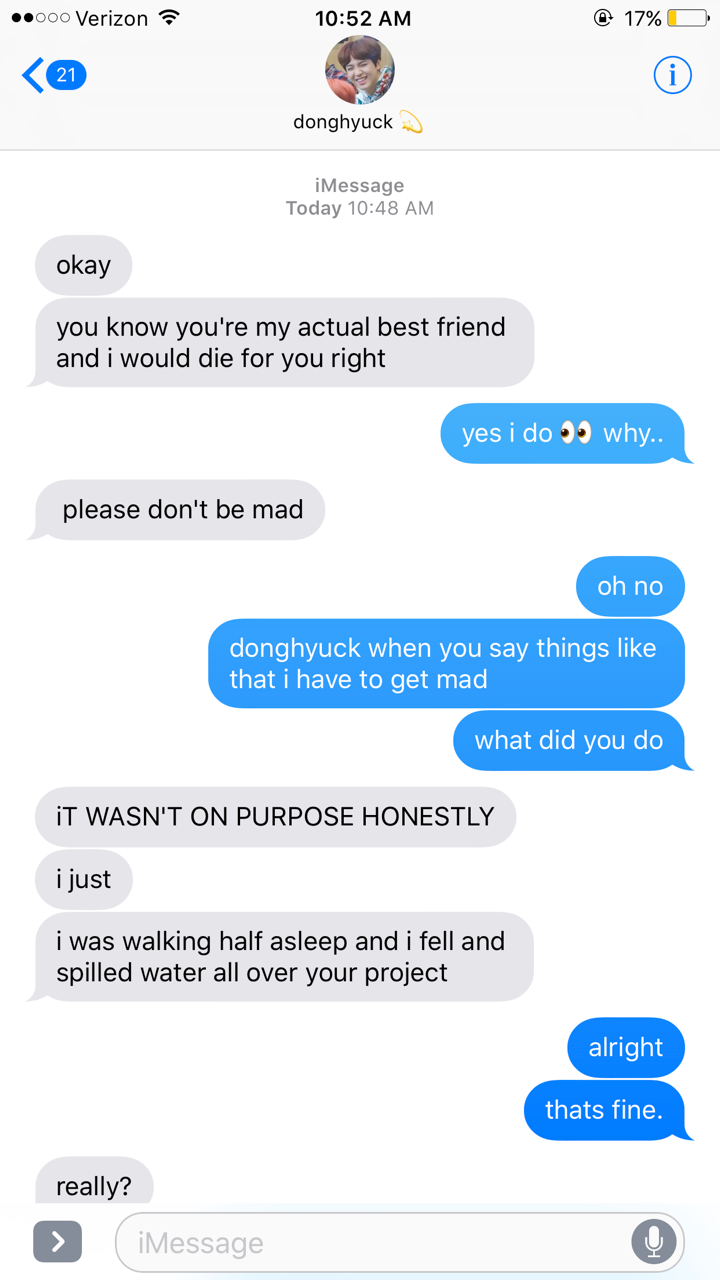Viewport: 720px width, 1280px height.
Task: Record an audio message with microphone
Action: point(653,1242)
